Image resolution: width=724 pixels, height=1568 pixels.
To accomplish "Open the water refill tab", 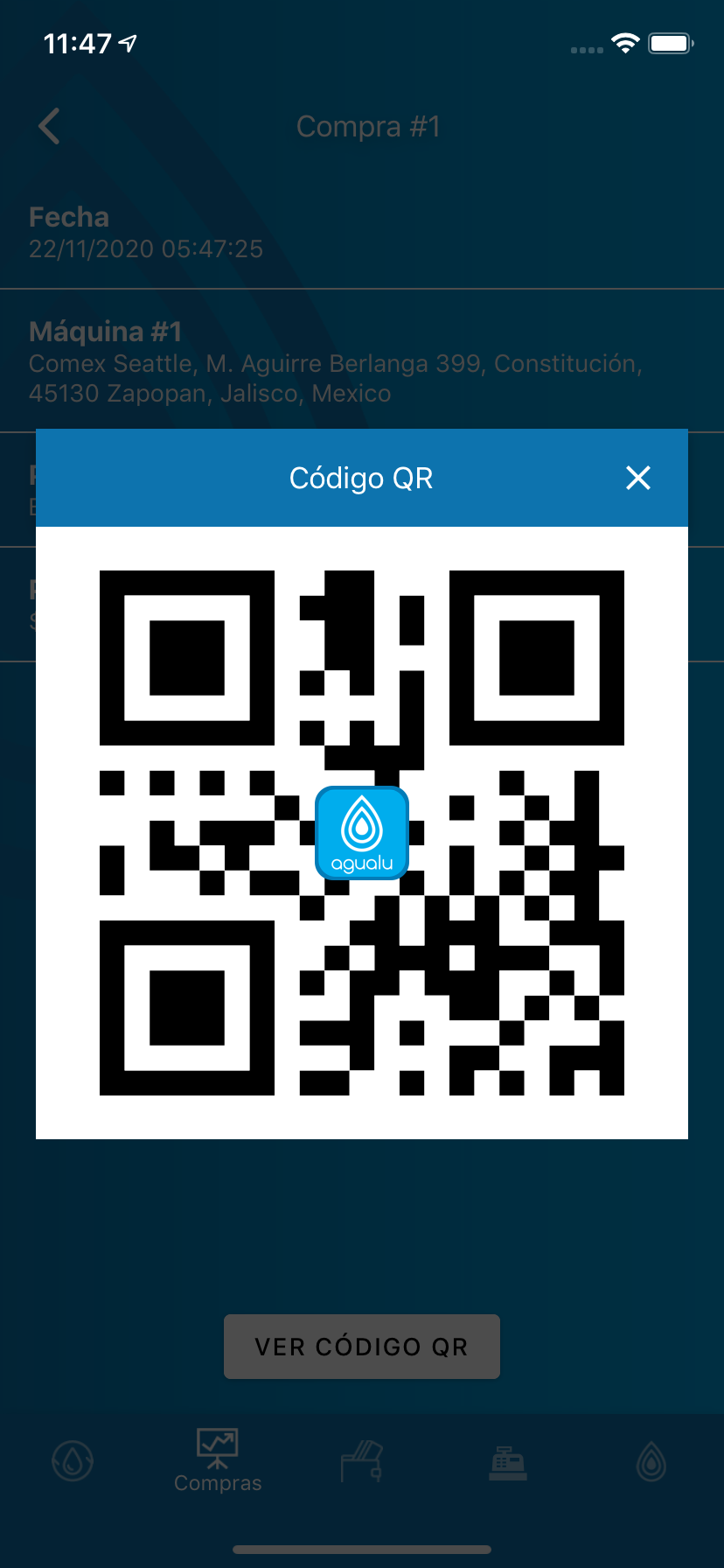I will (x=73, y=1461).
